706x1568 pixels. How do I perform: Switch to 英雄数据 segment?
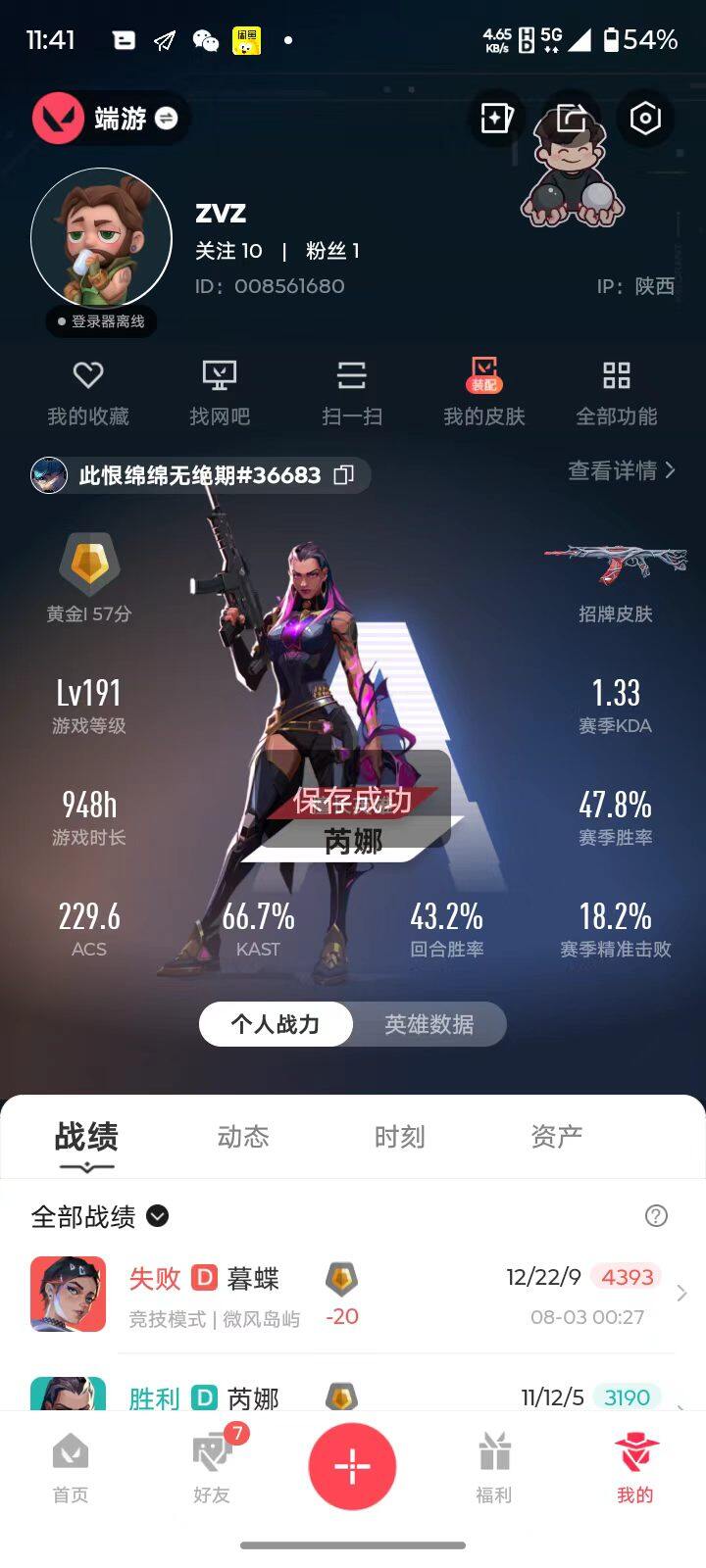[x=429, y=1024]
